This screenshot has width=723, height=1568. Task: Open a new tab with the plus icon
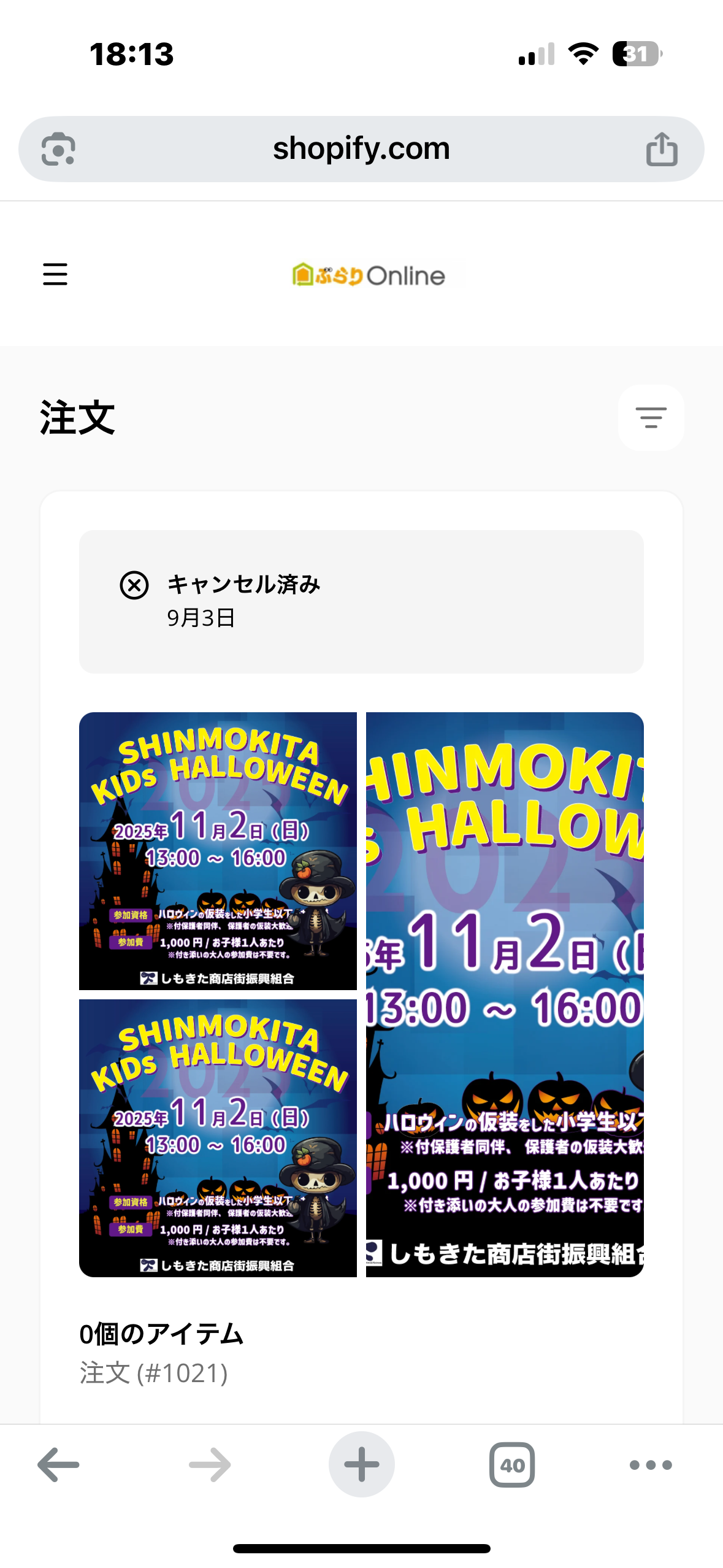361,1465
